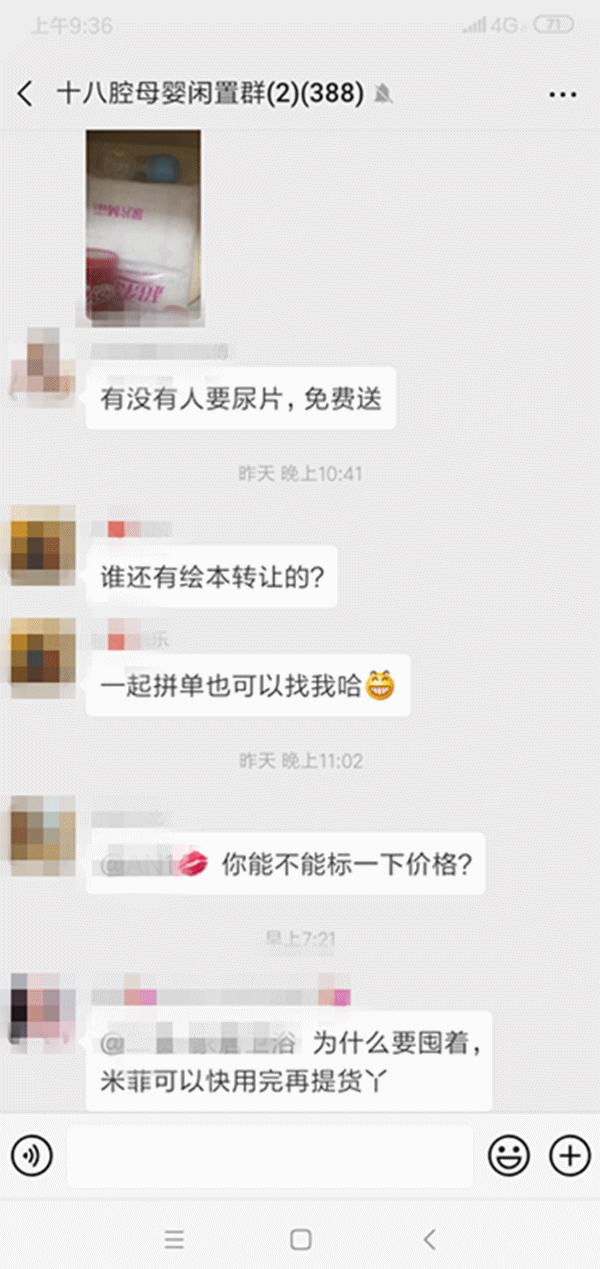
Task: Open avatar next to 谁还有绘本转让的 message
Action: (x=42, y=546)
